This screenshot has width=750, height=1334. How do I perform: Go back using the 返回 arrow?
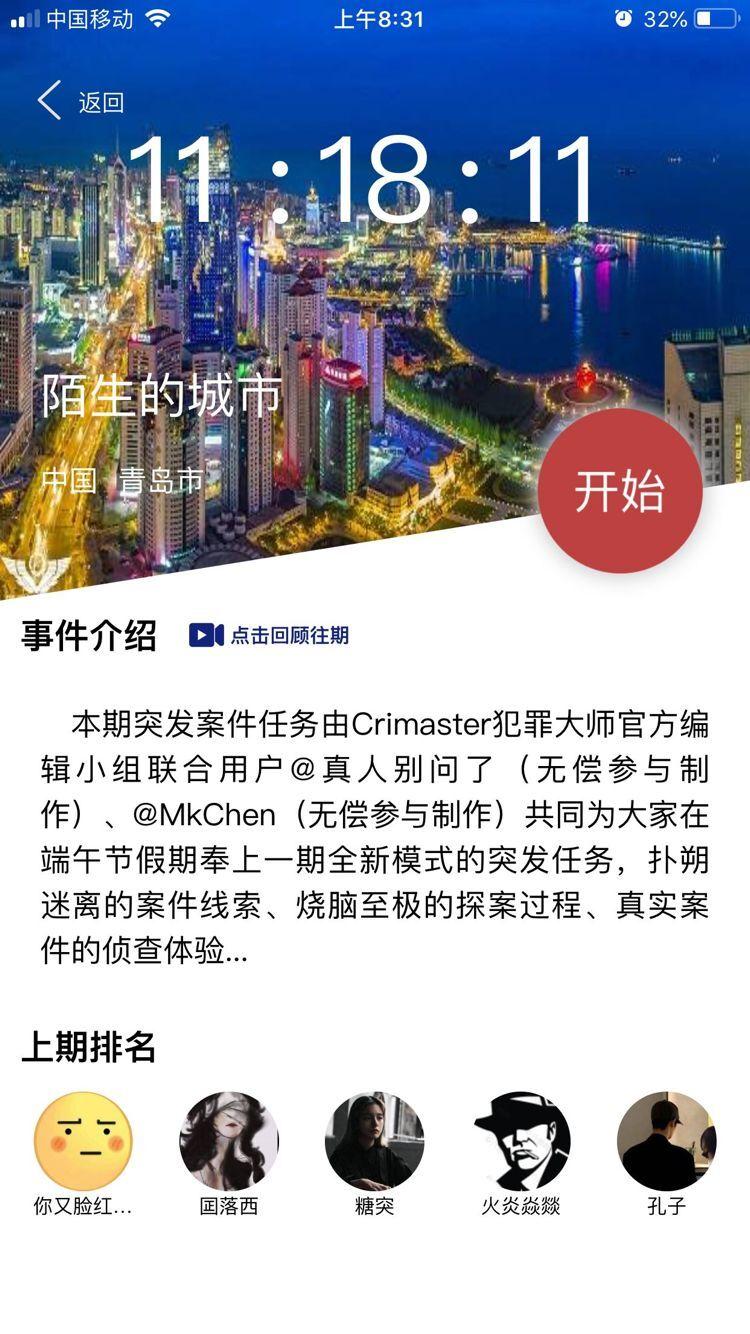(x=78, y=102)
